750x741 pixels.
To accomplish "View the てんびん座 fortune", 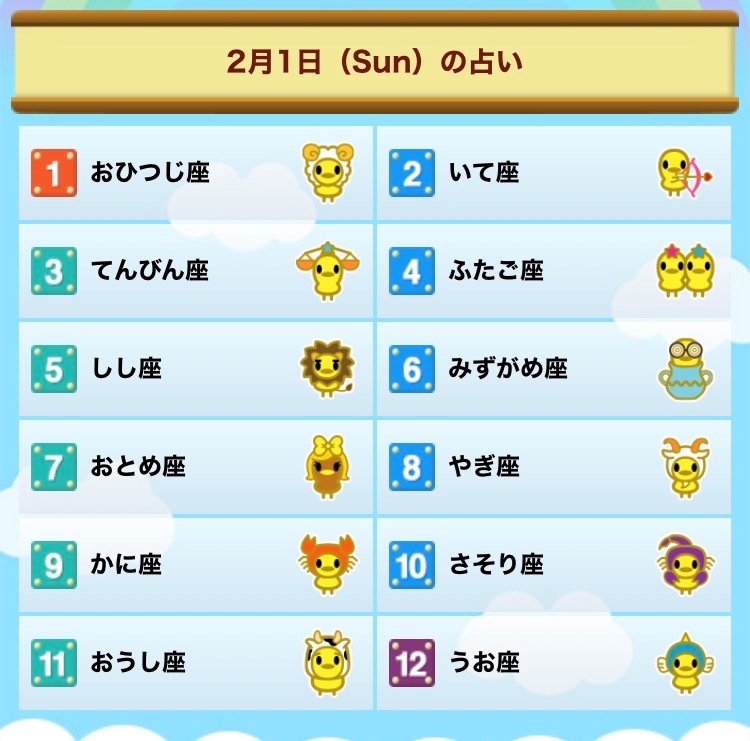I will coord(196,271).
